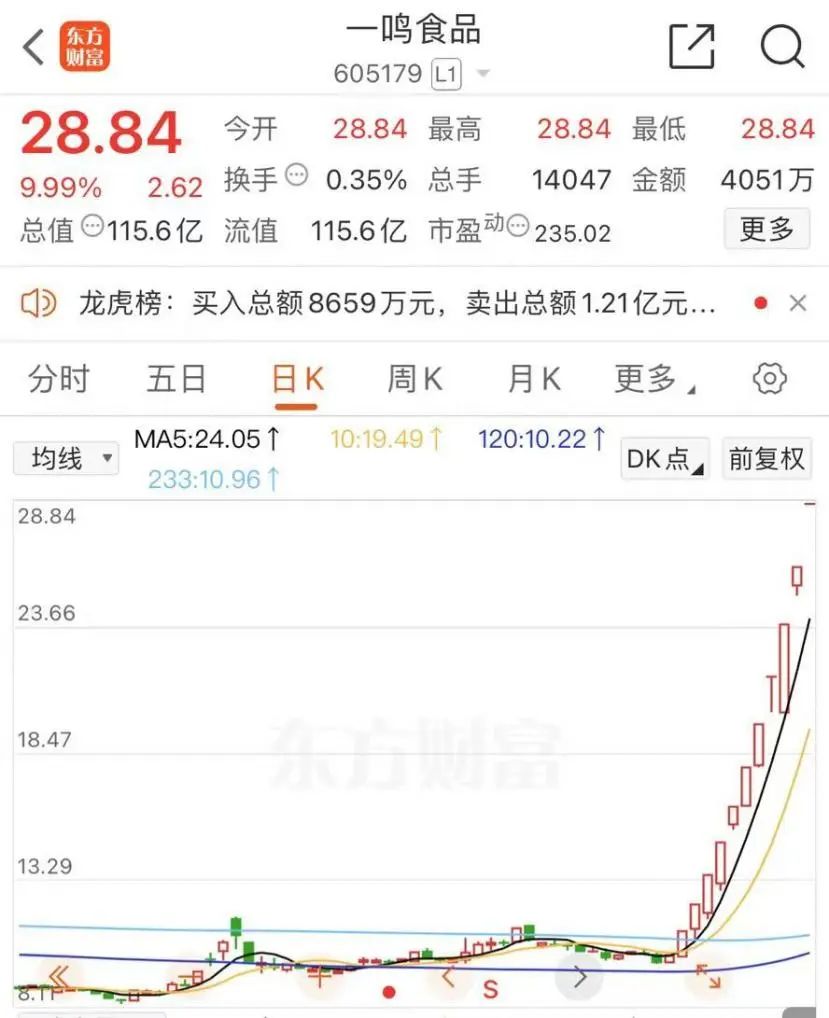The width and height of the screenshot is (829, 1018).
Task: Tap the share/export icon top right
Action: [x=692, y=46]
